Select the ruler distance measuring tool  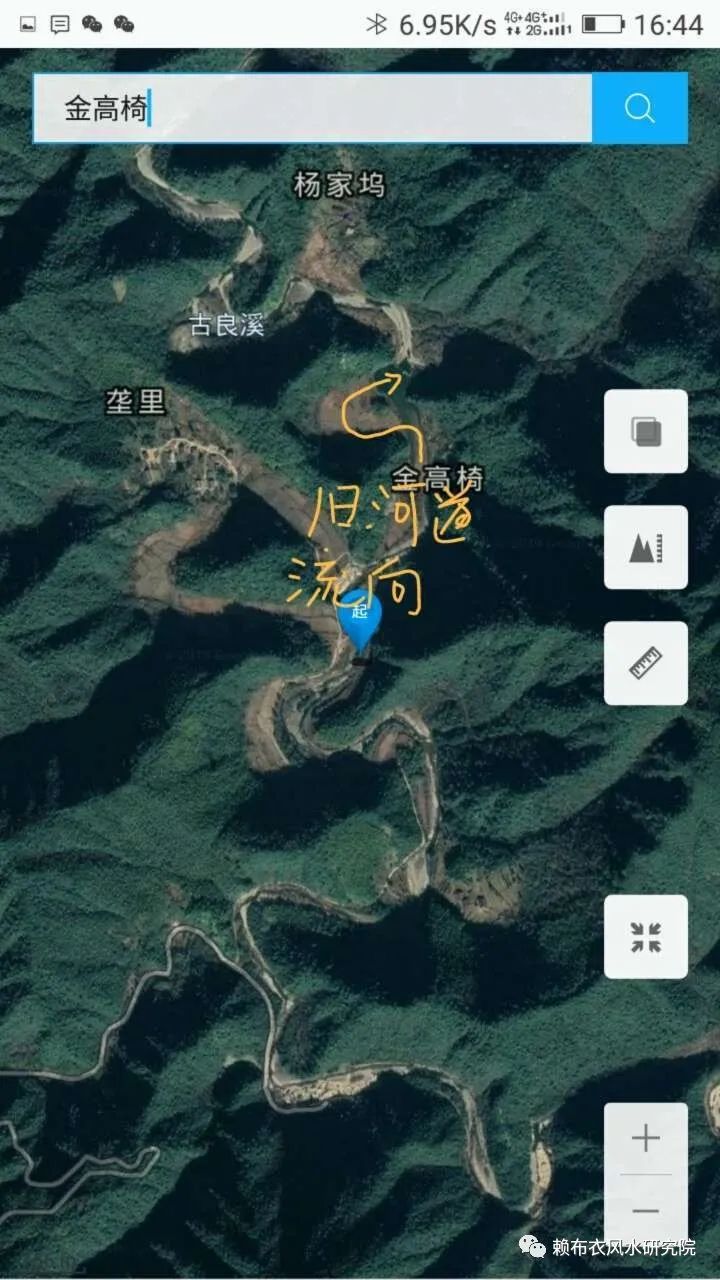pyautogui.click(x=646, y=663)
